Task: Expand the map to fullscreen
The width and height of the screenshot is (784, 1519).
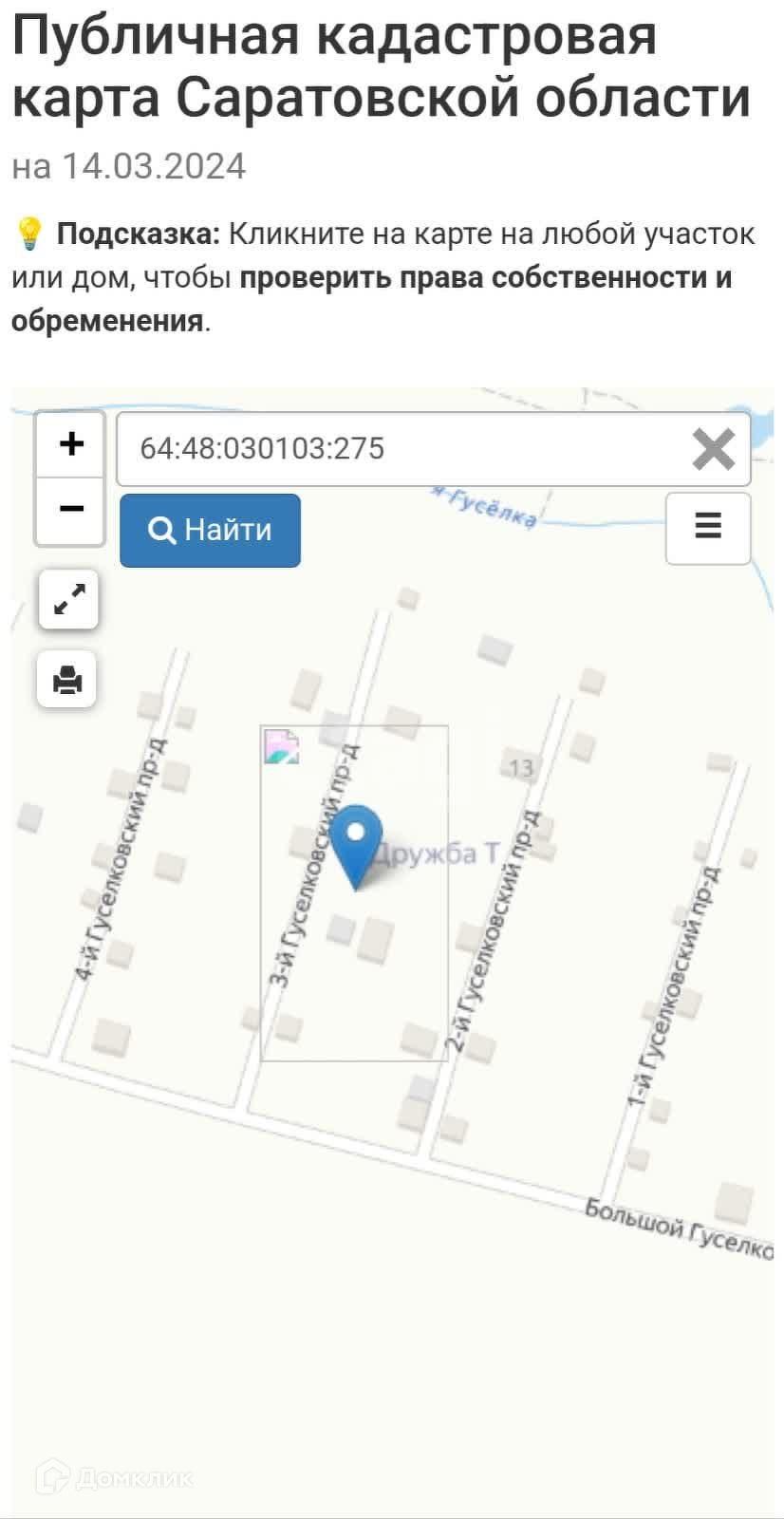Action: [x=68, y=599]
